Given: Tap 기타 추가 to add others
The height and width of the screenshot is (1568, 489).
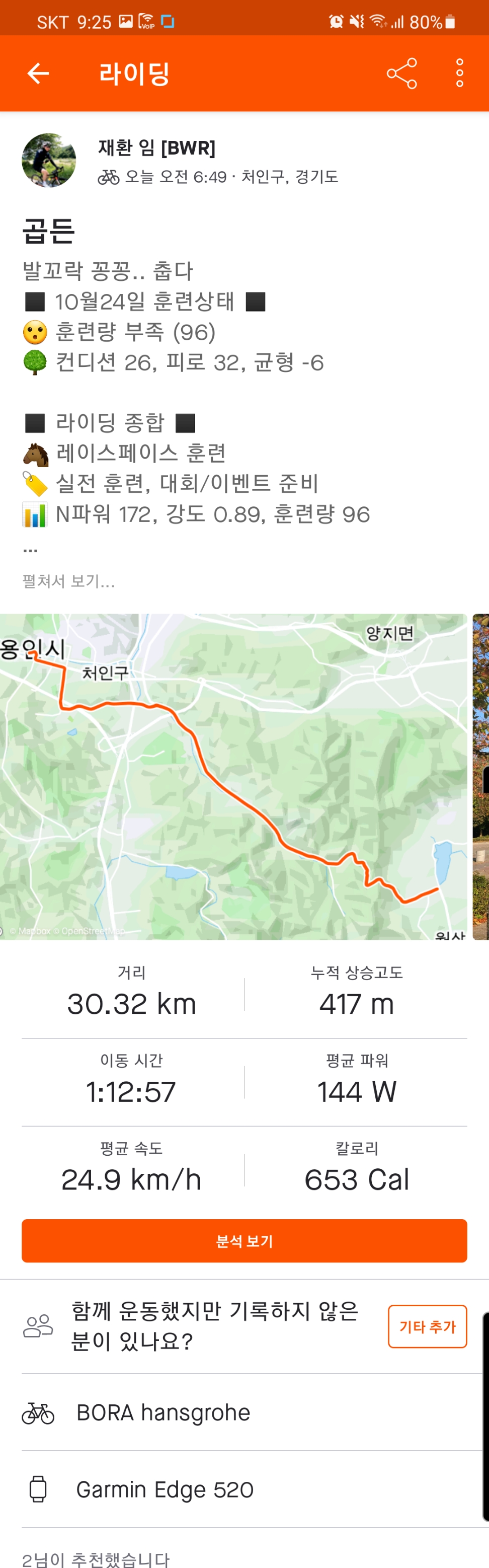Looking at the screenshot, I should click(x=427, y=1326).
